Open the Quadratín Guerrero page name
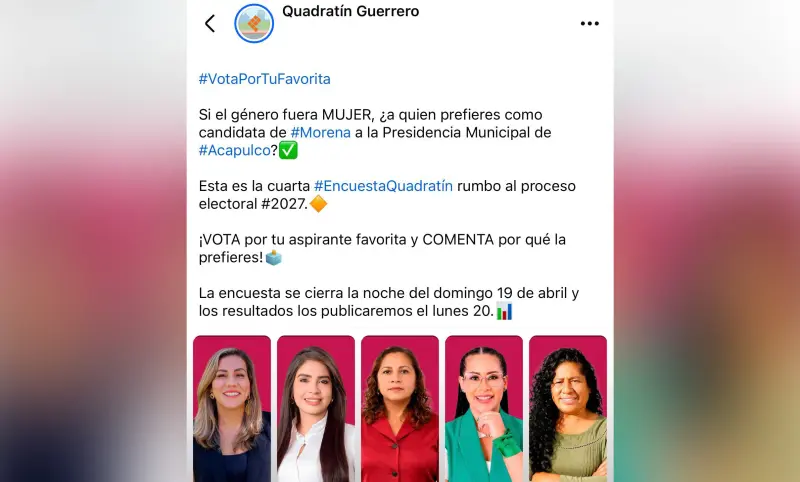 pyautogui.click(x=350, y=12)
